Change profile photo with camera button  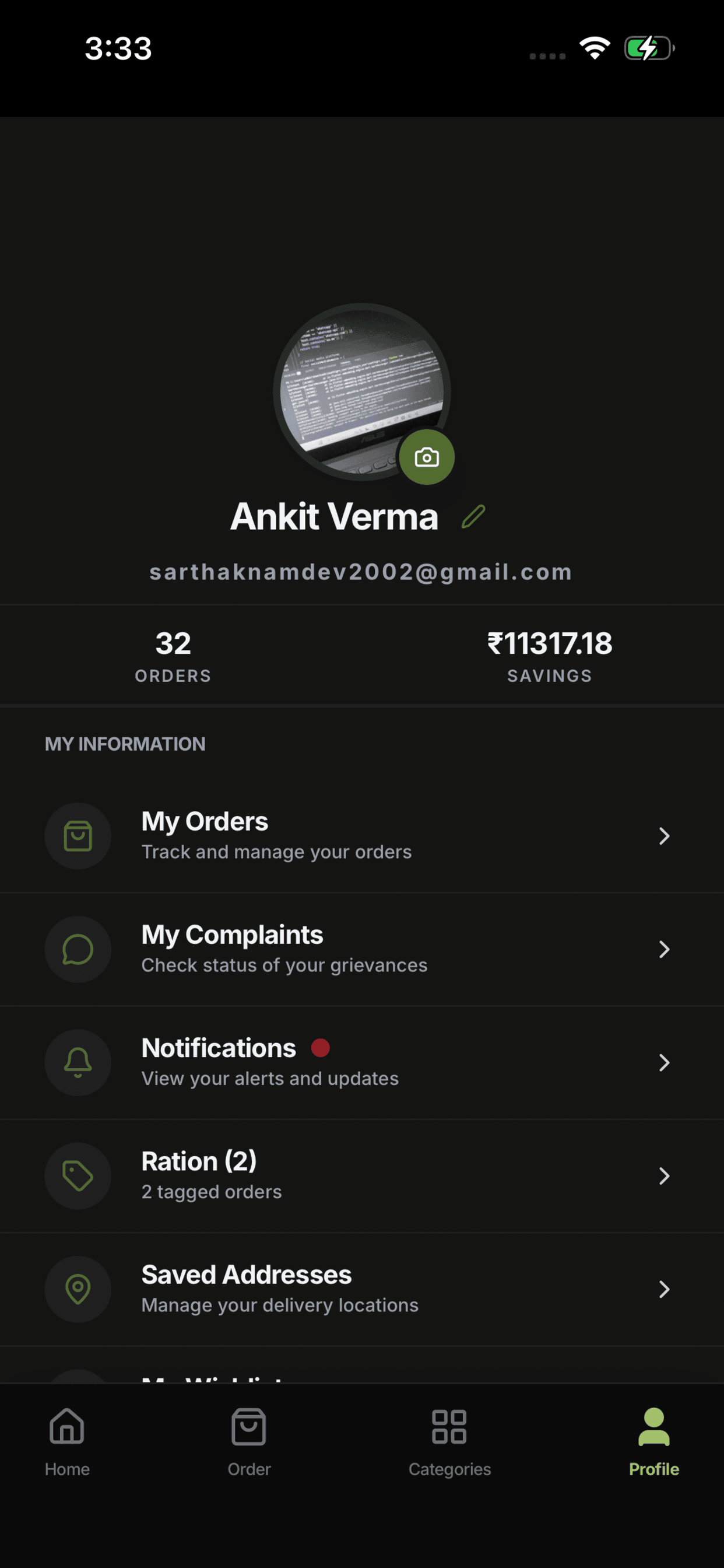[x=427, y=457]
